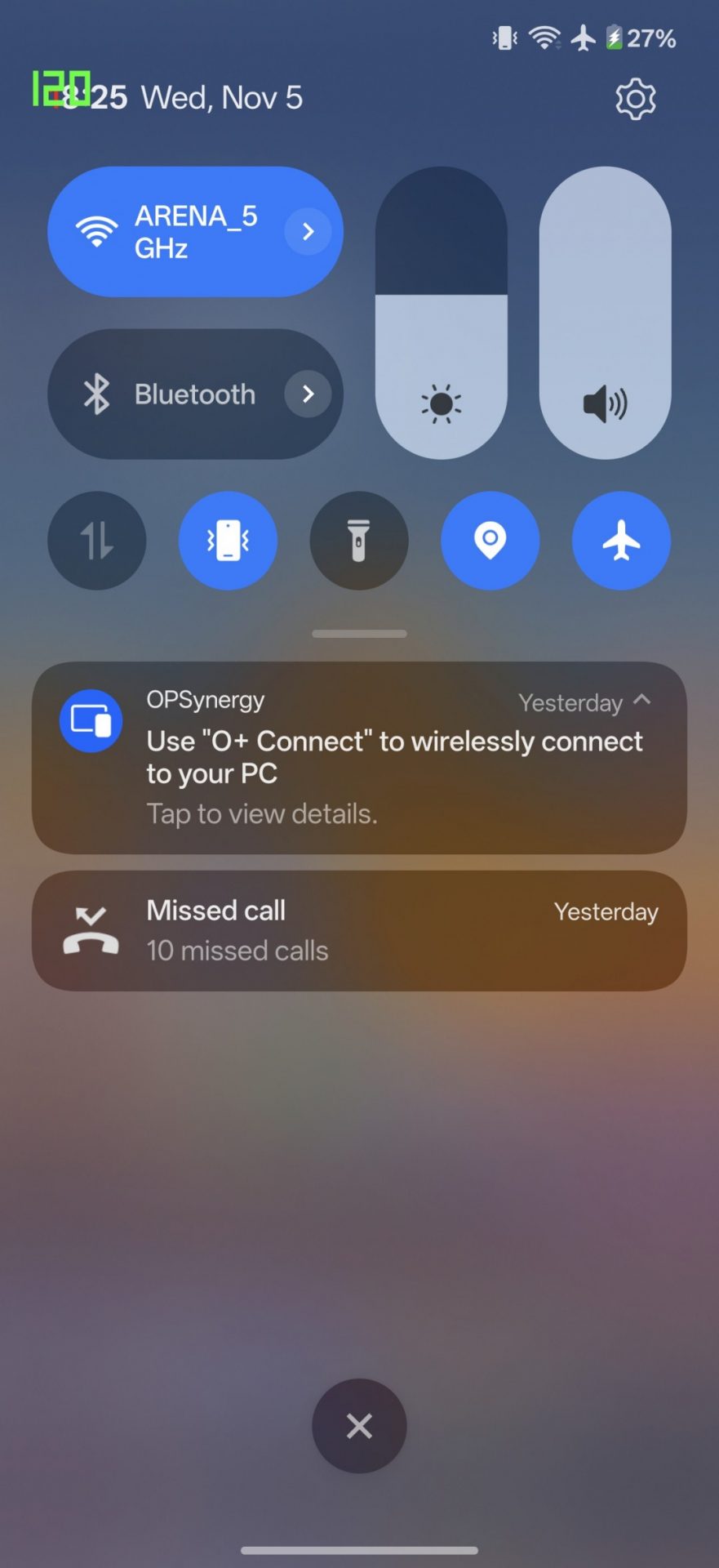Open the Missed call notification
The height and width of the screenshot is (1568, 719).
click(359, 931)
